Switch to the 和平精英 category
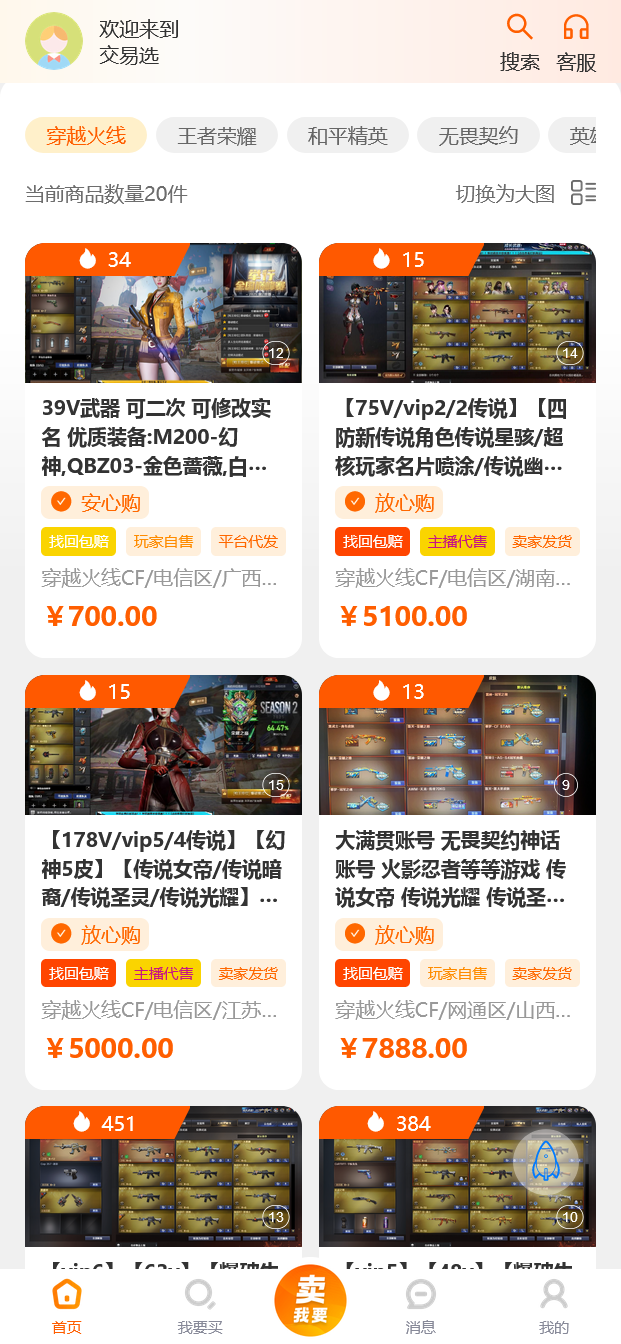This screenshot has width=621, height=1344. click(347, 136)
